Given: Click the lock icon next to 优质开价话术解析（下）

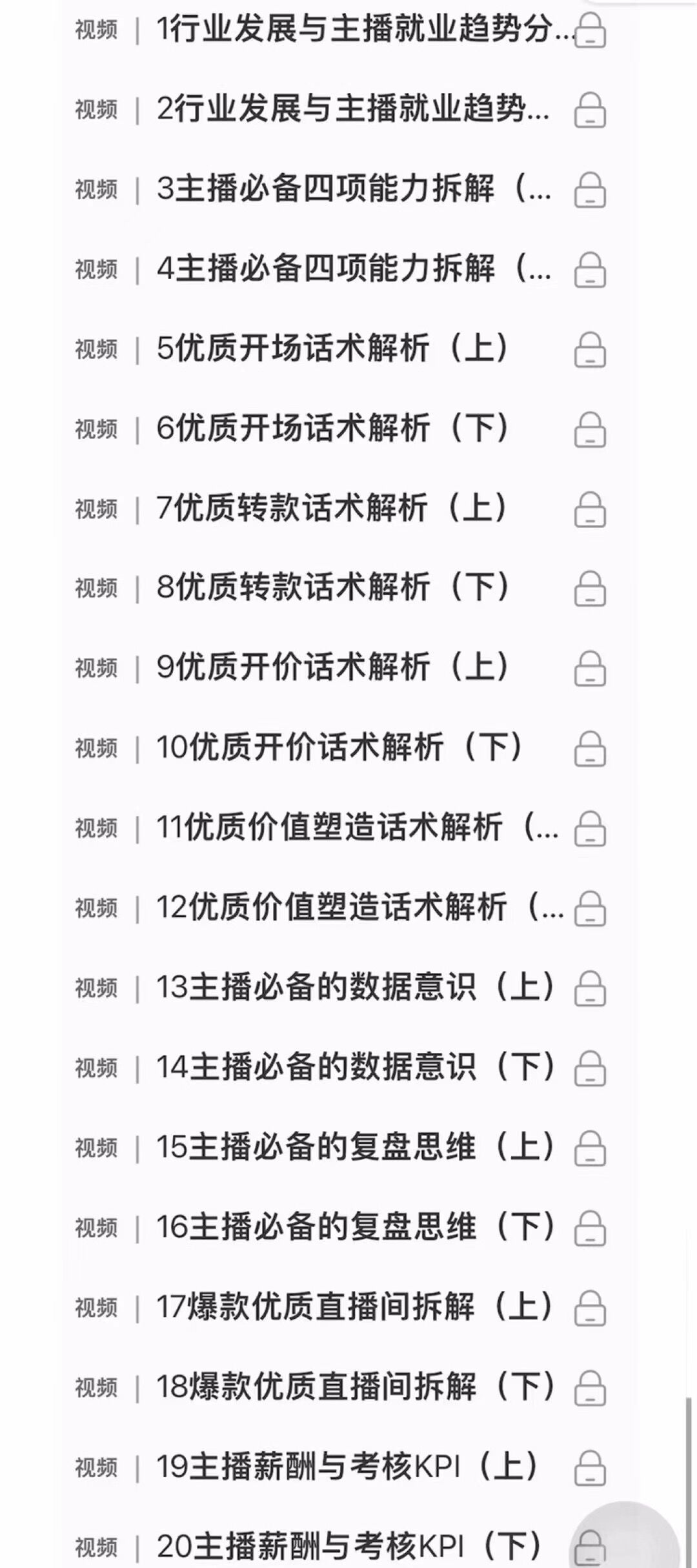Looking at the screenshot, I should coord(589,748).
